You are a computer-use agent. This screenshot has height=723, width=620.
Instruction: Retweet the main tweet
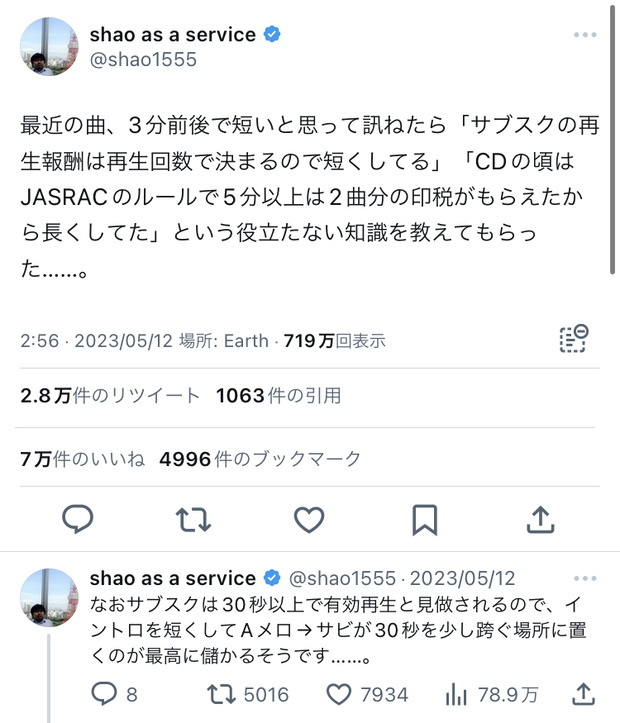(193, 519)
